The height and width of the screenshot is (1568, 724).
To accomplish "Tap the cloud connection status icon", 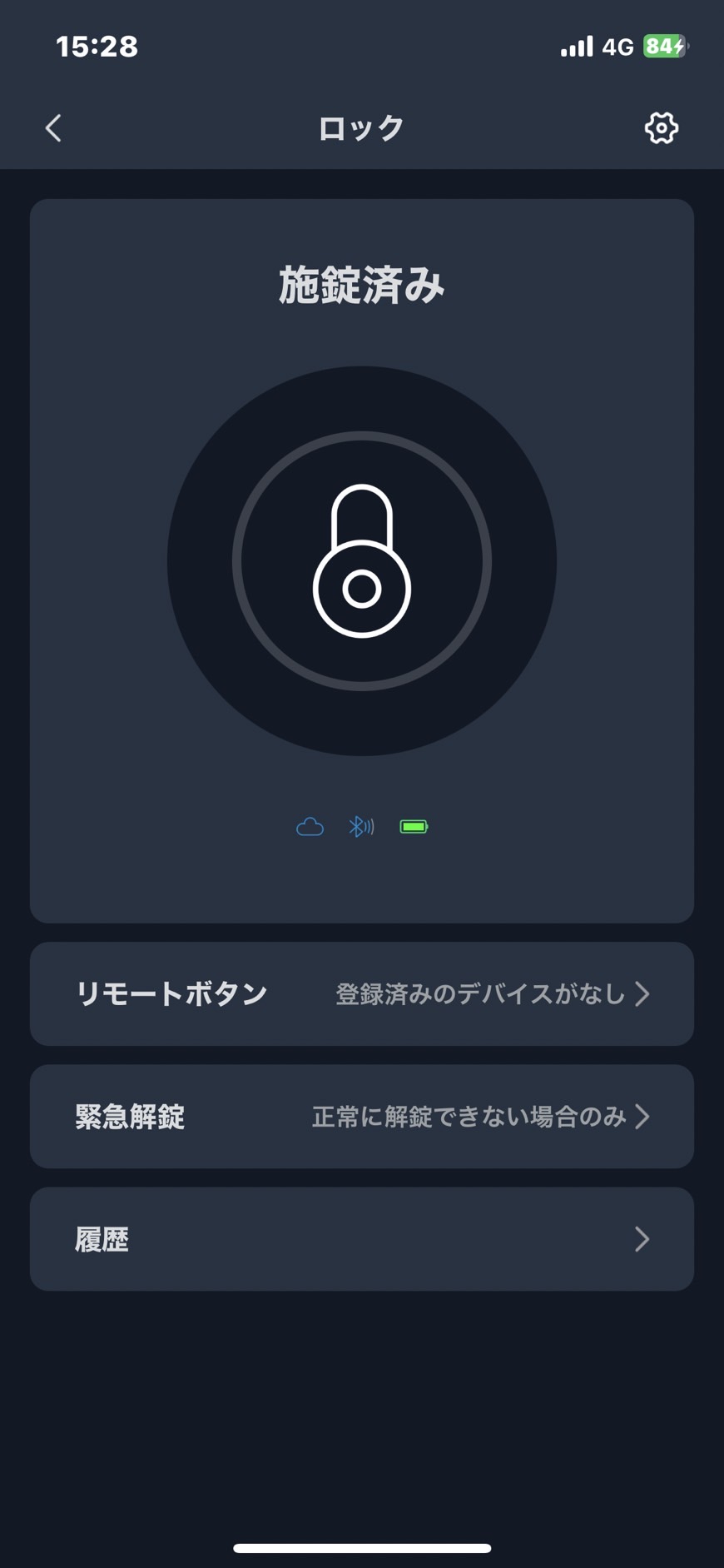I will 309,825.
